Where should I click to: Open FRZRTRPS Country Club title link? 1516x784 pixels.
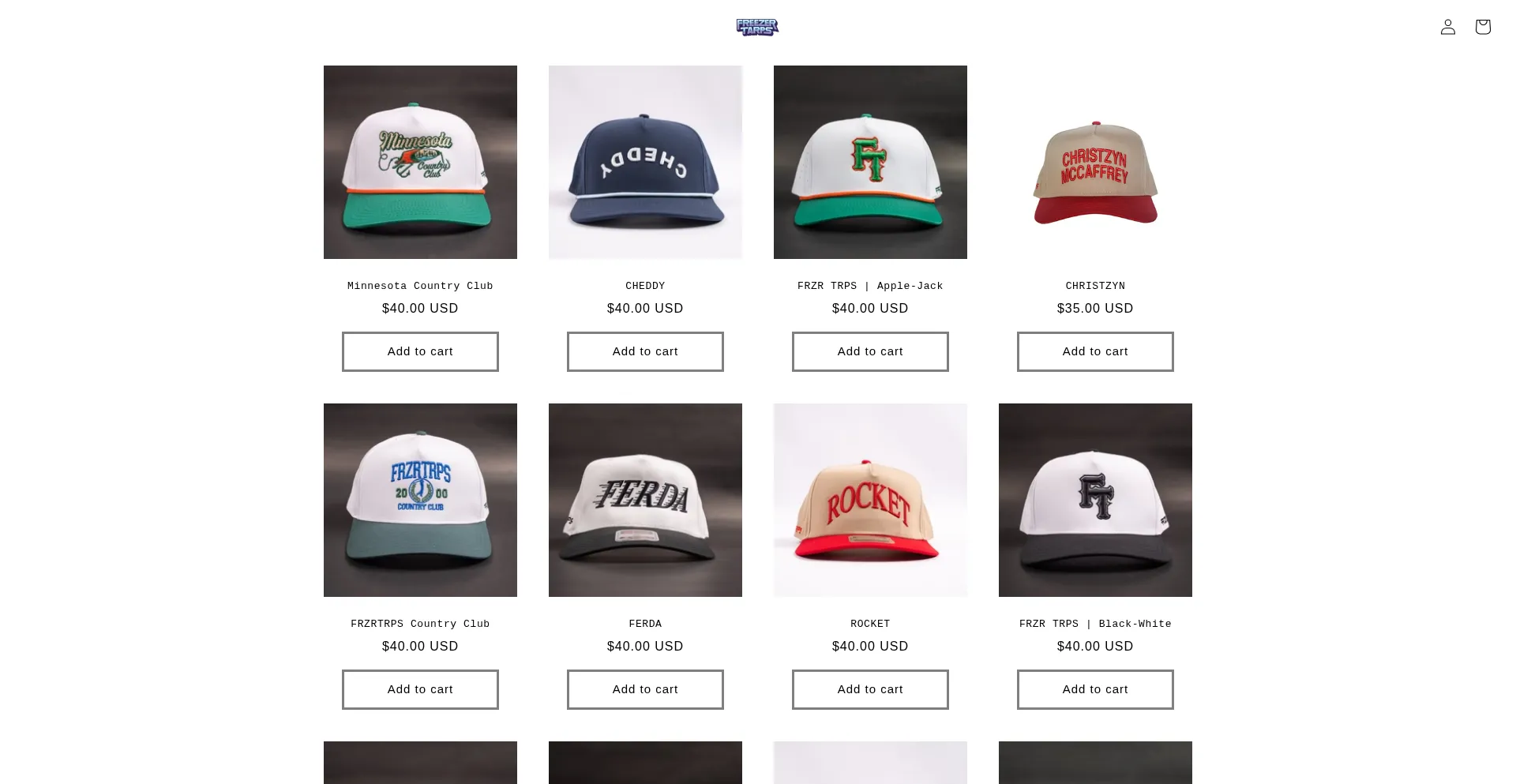tap(420, 624)
